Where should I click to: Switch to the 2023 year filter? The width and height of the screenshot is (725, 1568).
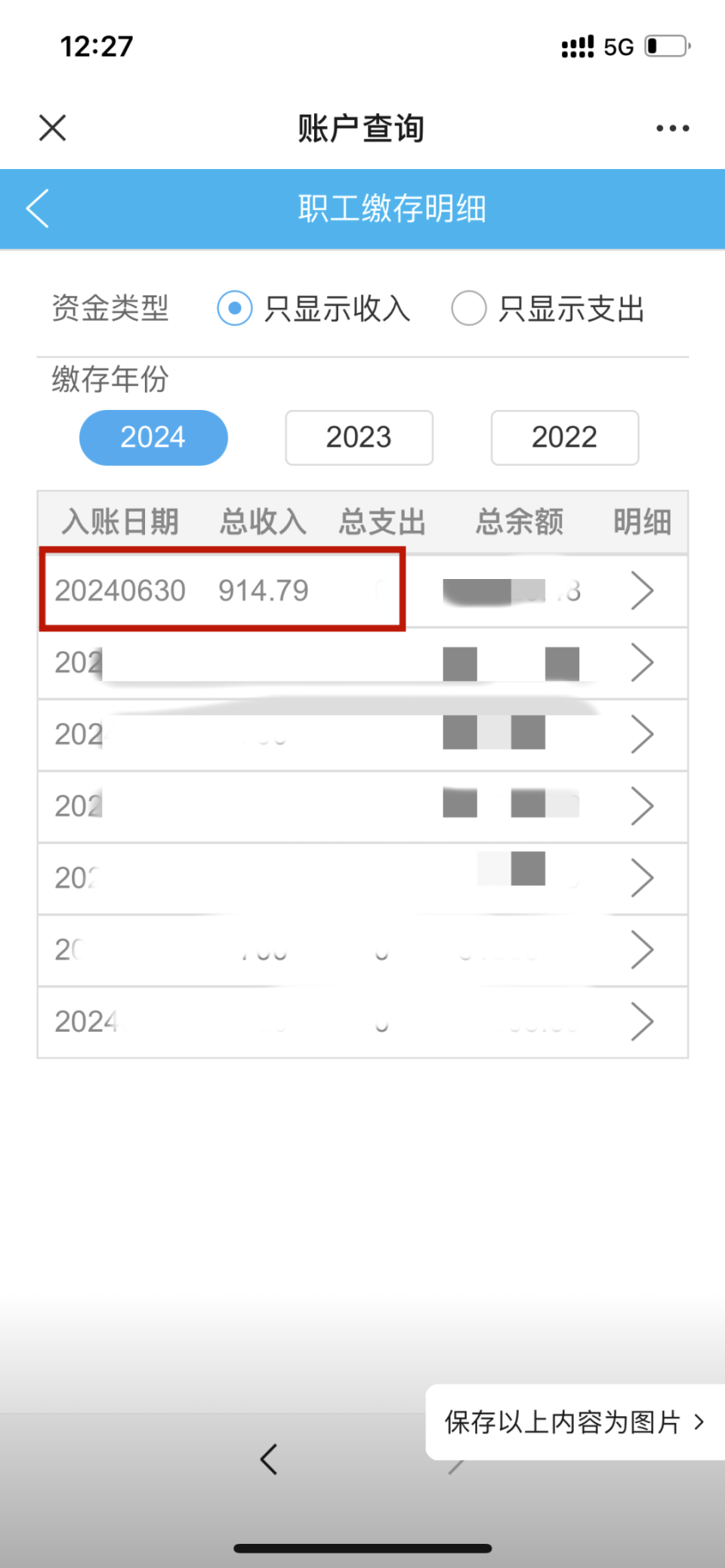[x=359, y=437]
